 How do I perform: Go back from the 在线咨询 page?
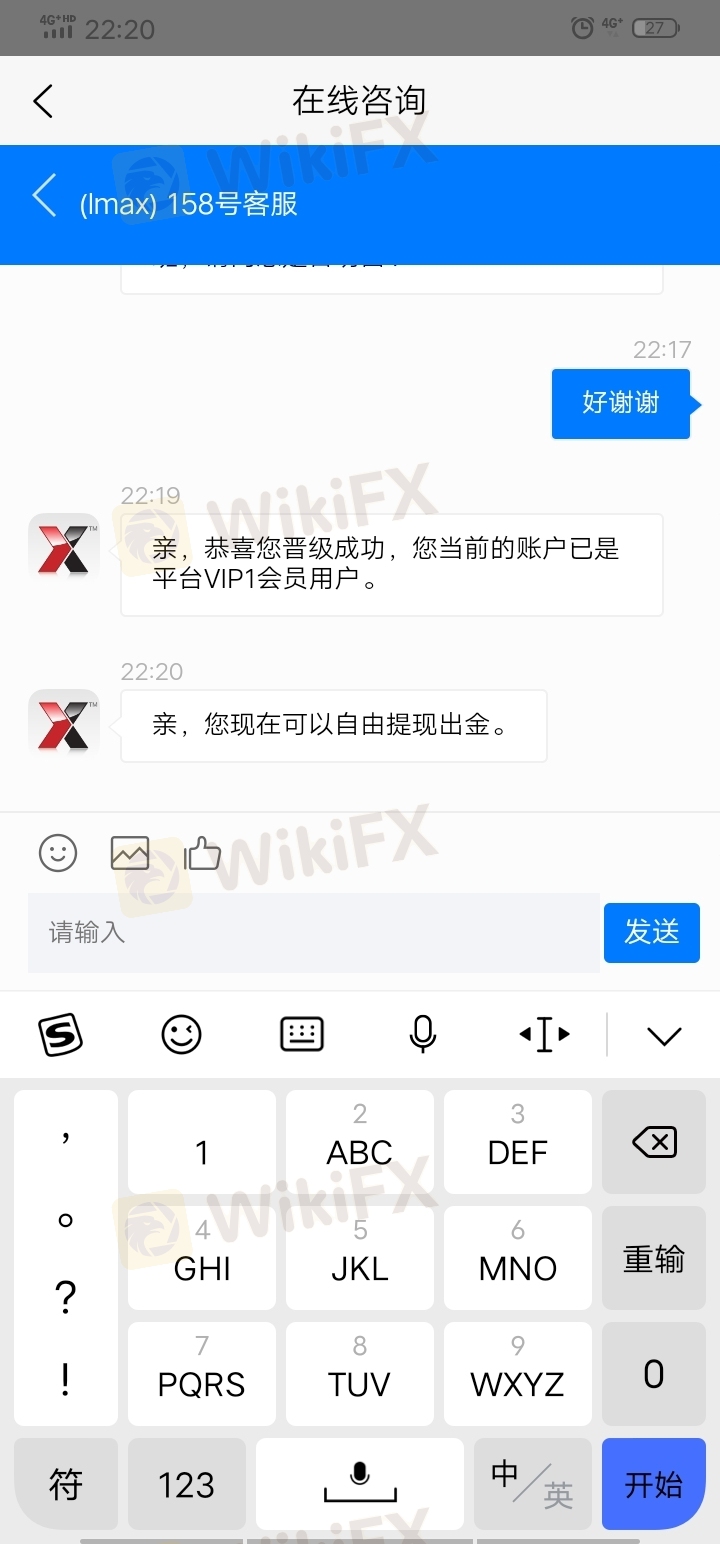[x=43, y=101]
